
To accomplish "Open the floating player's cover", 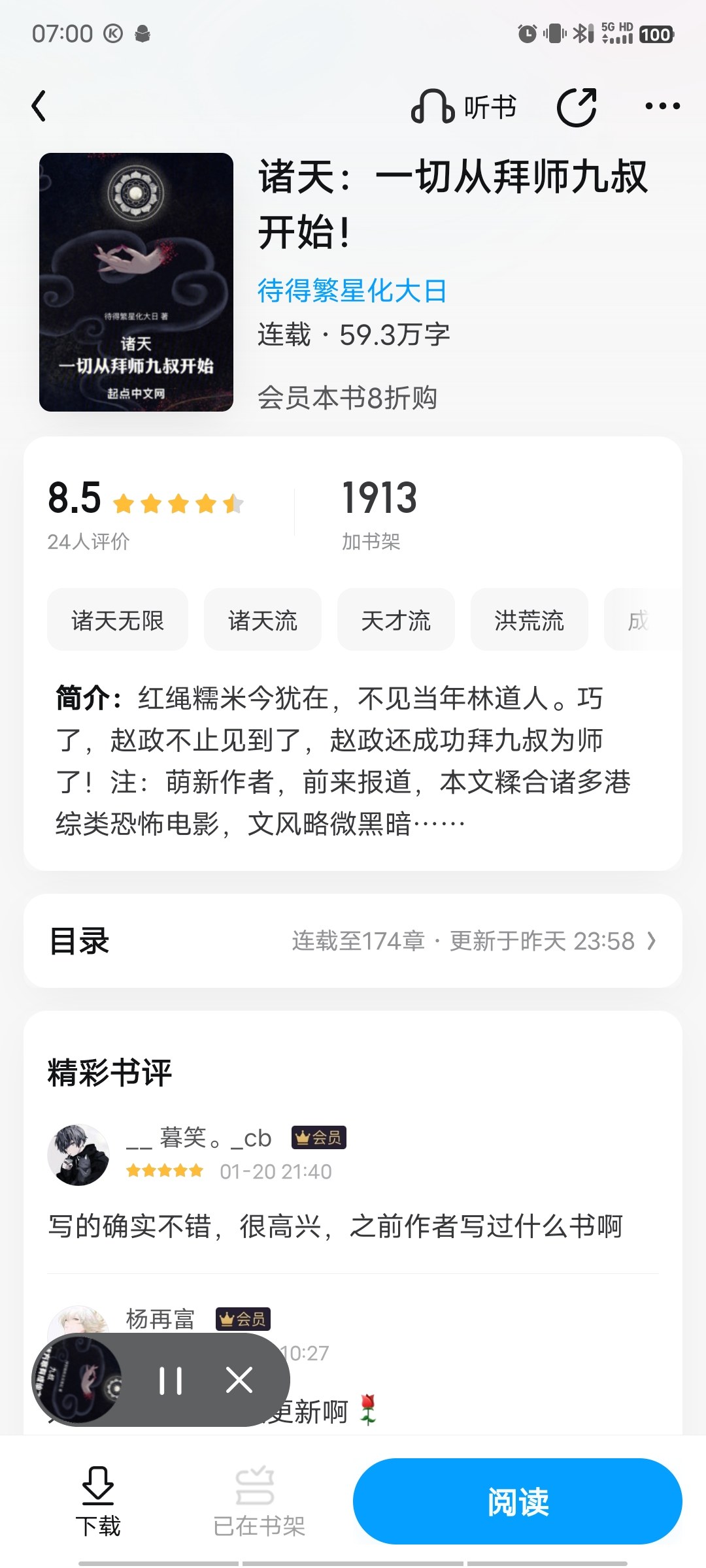I will click(78, 1380).
